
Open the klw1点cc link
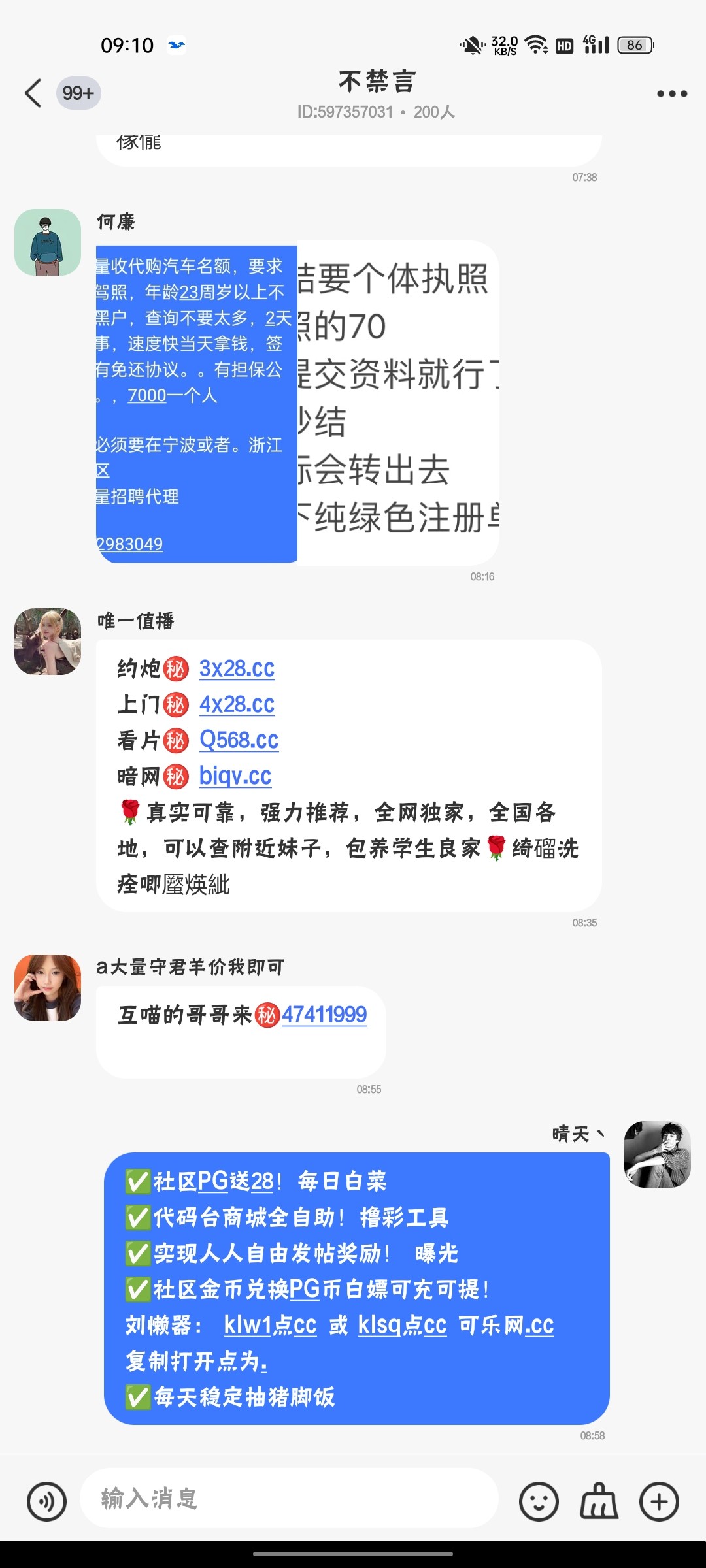(x=270, y=1325)
